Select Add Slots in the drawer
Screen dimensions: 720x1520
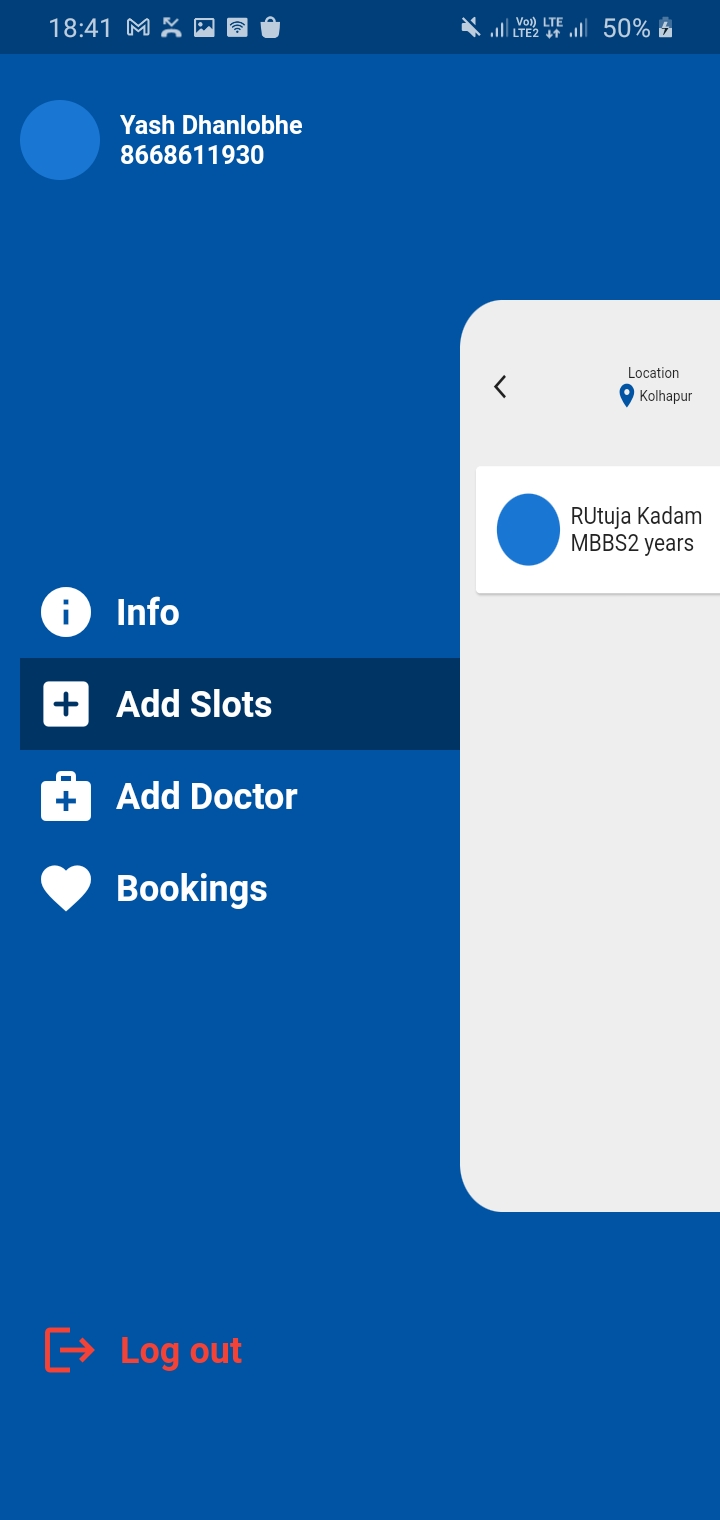pyautogui.click(x=240, y=704)
